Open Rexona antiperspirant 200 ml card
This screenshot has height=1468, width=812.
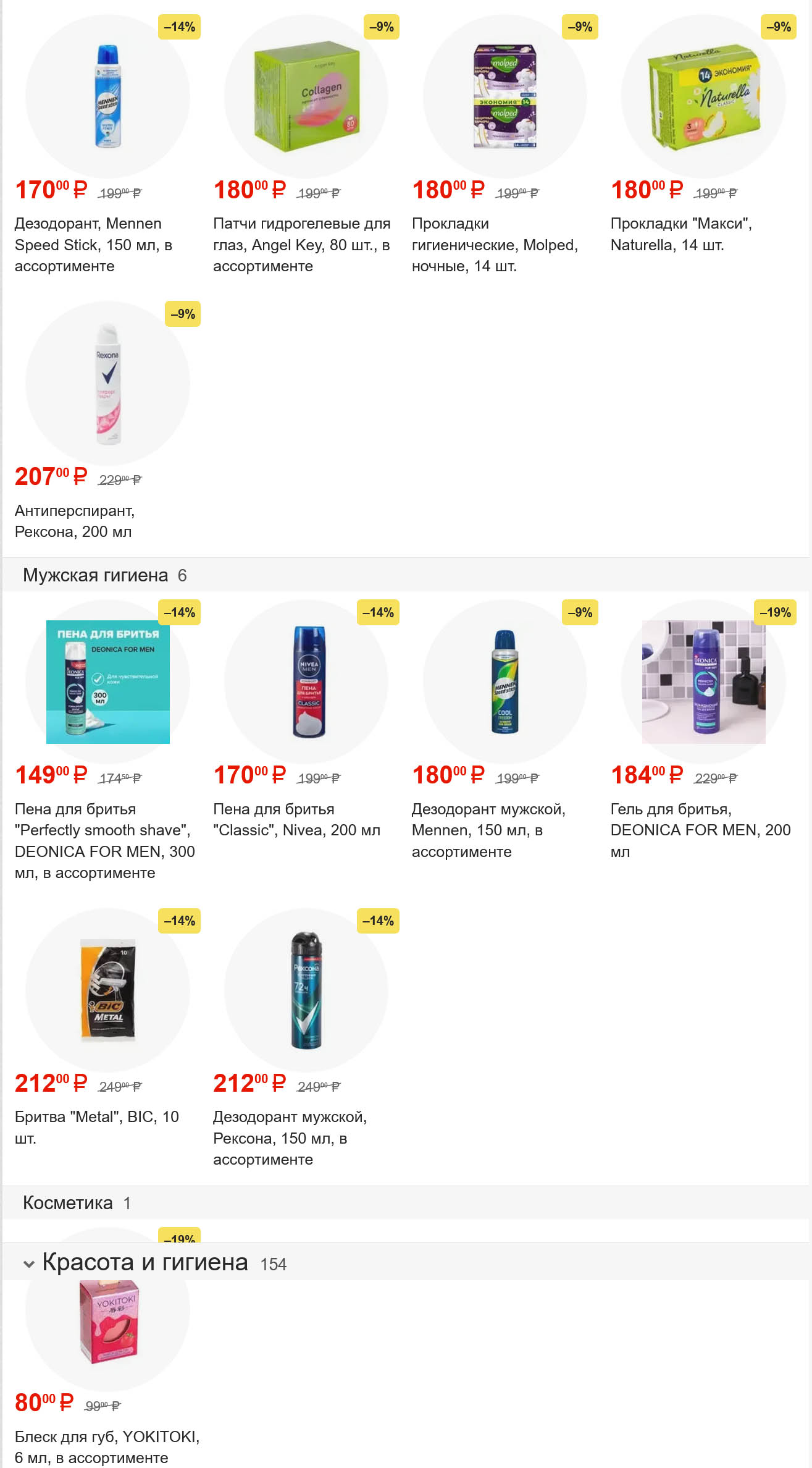[107, 384]
